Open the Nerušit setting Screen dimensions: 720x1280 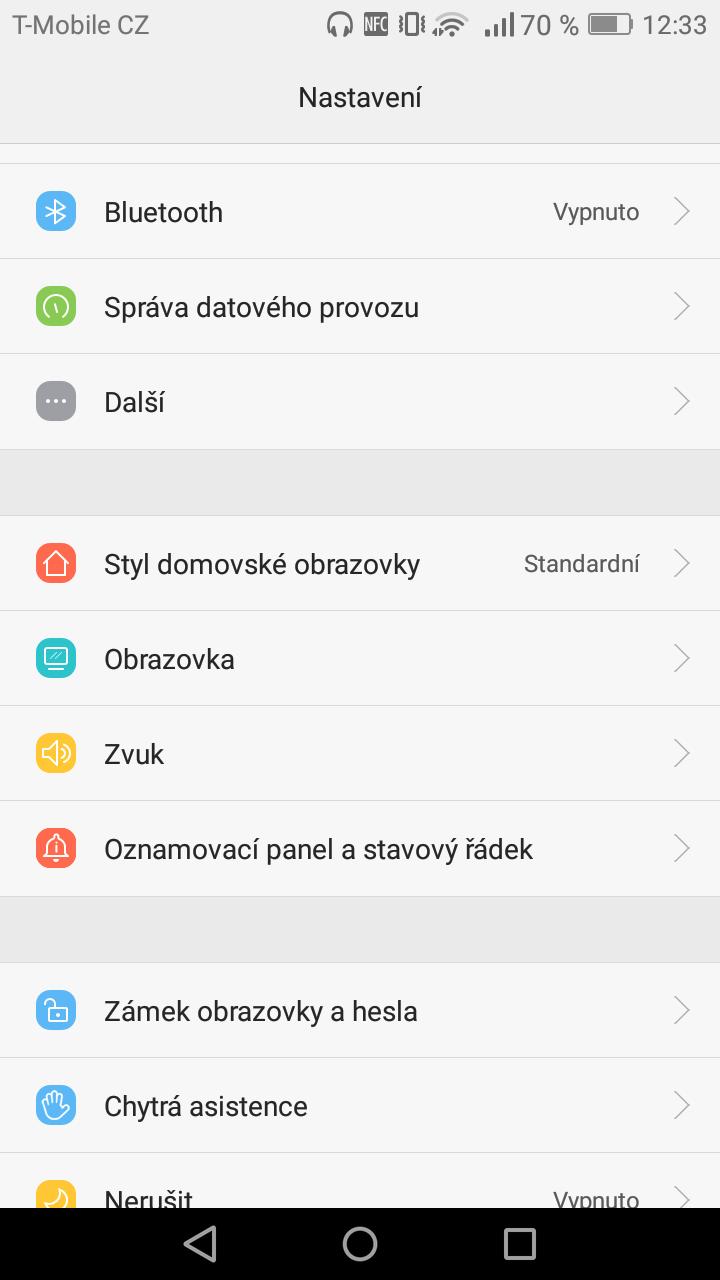(x=360, y=1194)
